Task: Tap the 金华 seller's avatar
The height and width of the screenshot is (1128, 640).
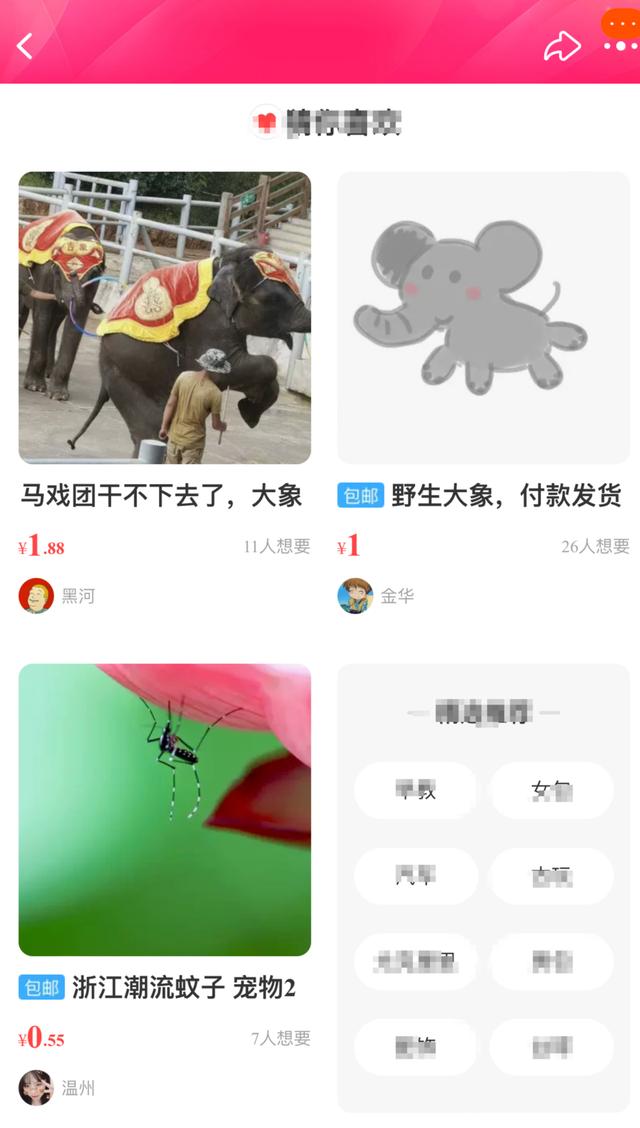Action: tap(355, 596)
